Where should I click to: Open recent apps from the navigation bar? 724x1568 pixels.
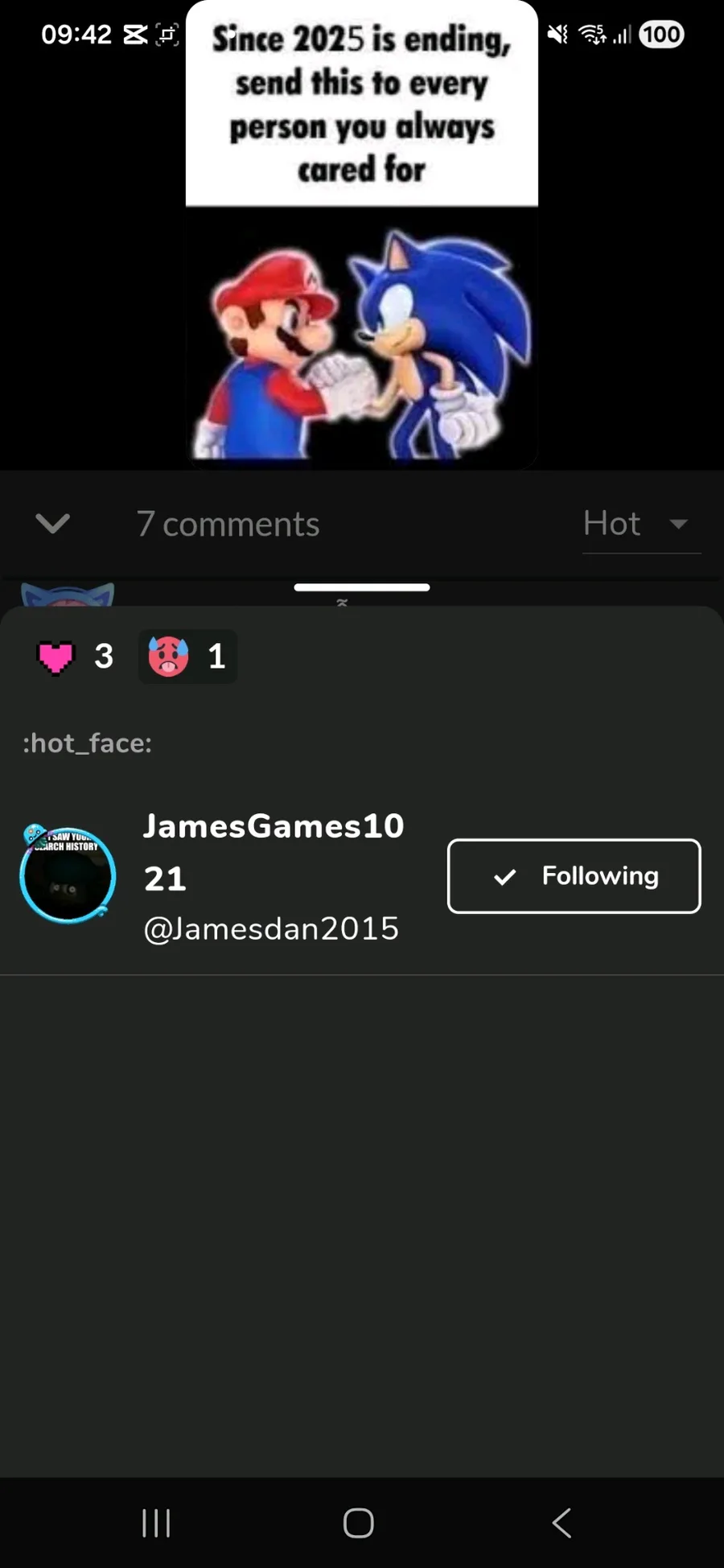(156, 1523)
